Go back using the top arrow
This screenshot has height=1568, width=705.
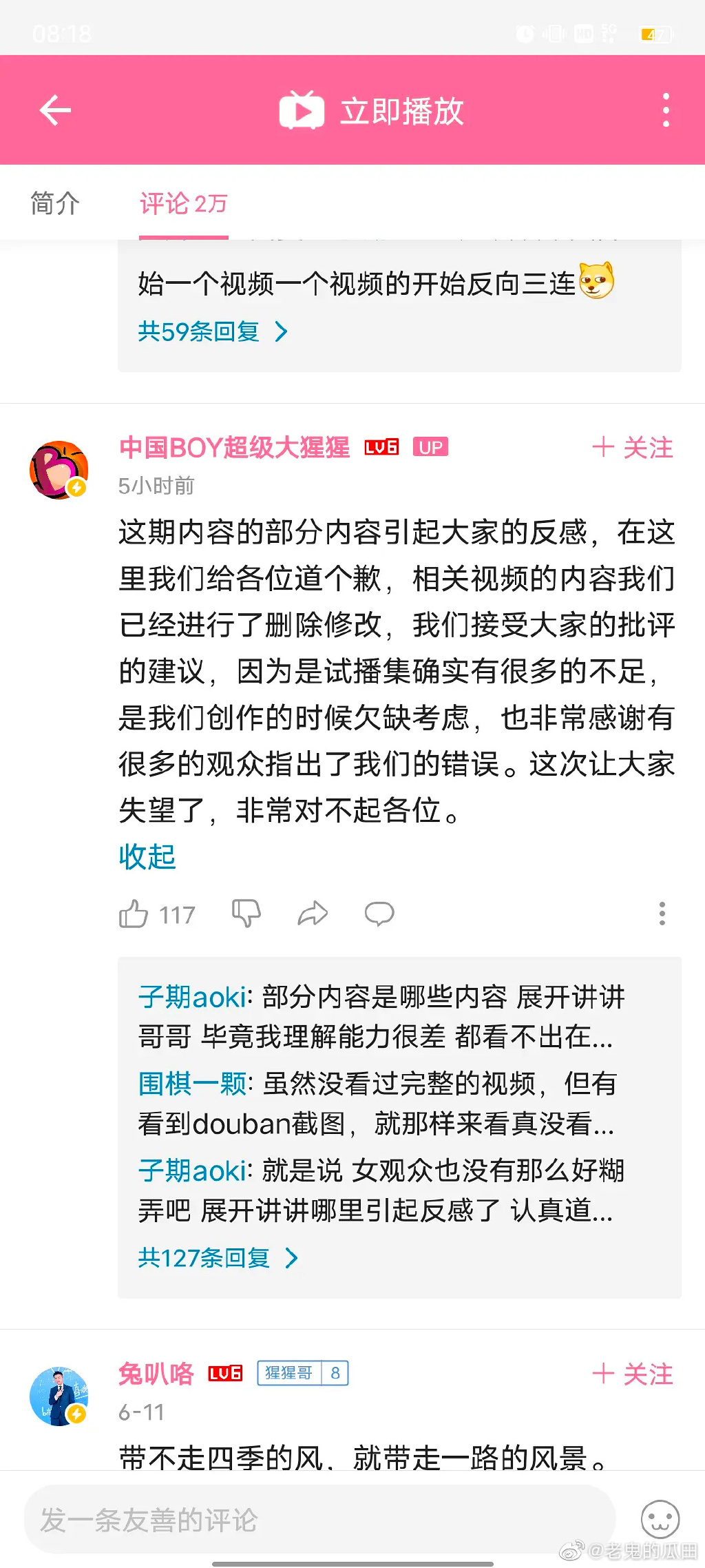[55, 111]
